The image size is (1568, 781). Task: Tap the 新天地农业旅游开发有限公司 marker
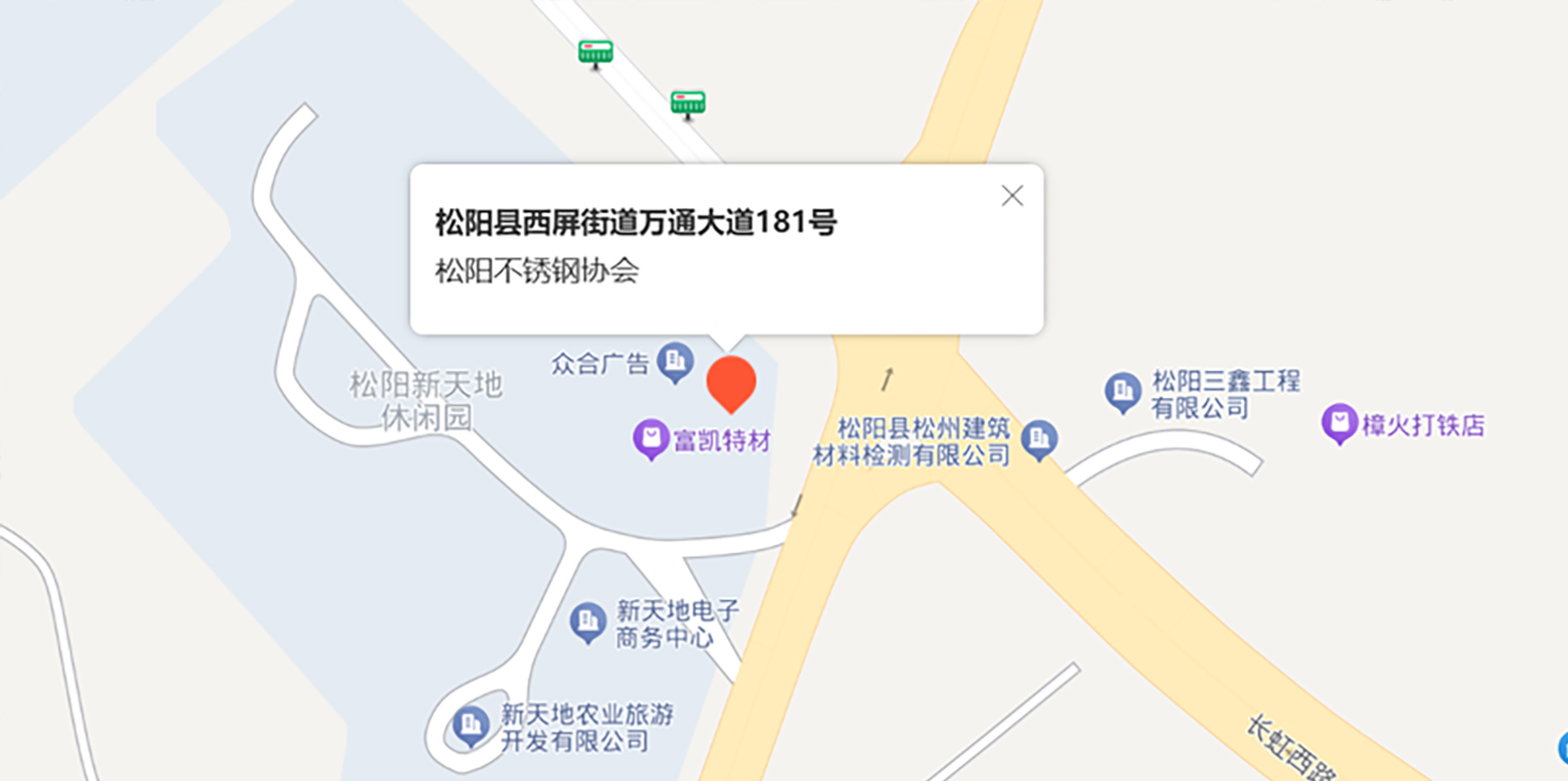[x=471, y=724]
